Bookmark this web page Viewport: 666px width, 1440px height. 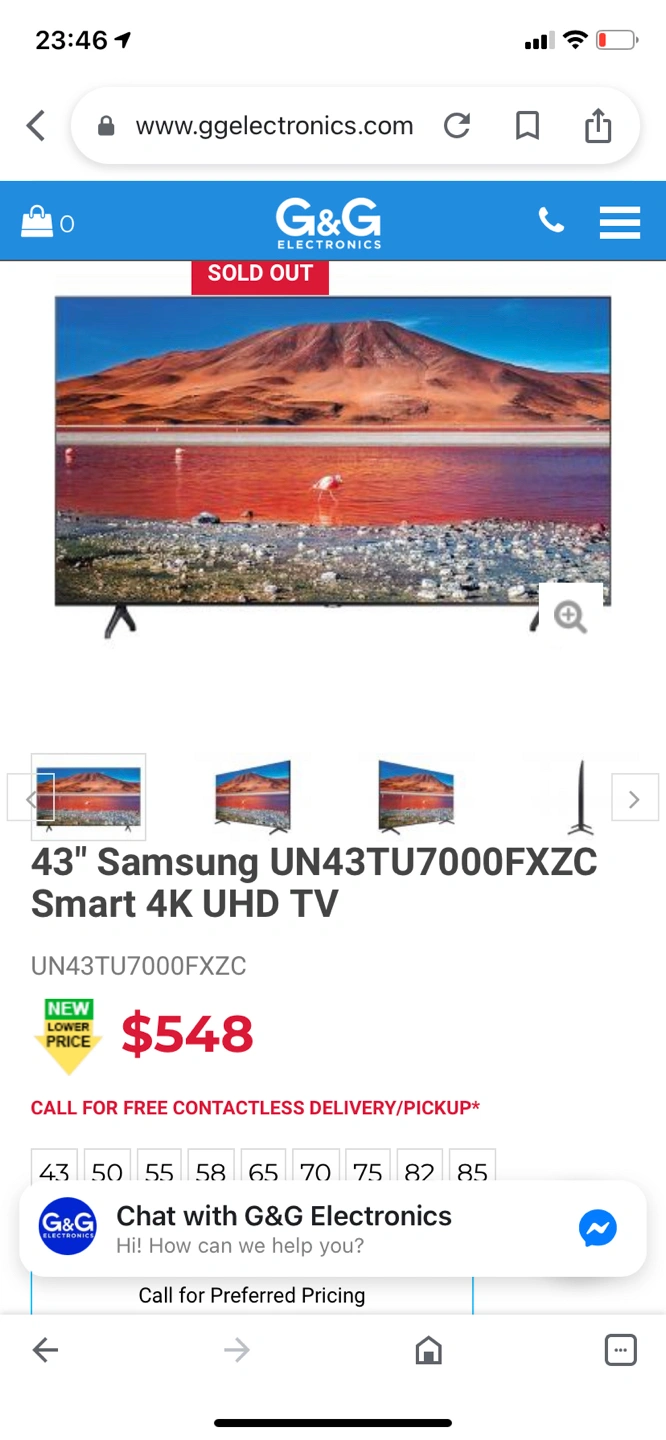[527, 126]
